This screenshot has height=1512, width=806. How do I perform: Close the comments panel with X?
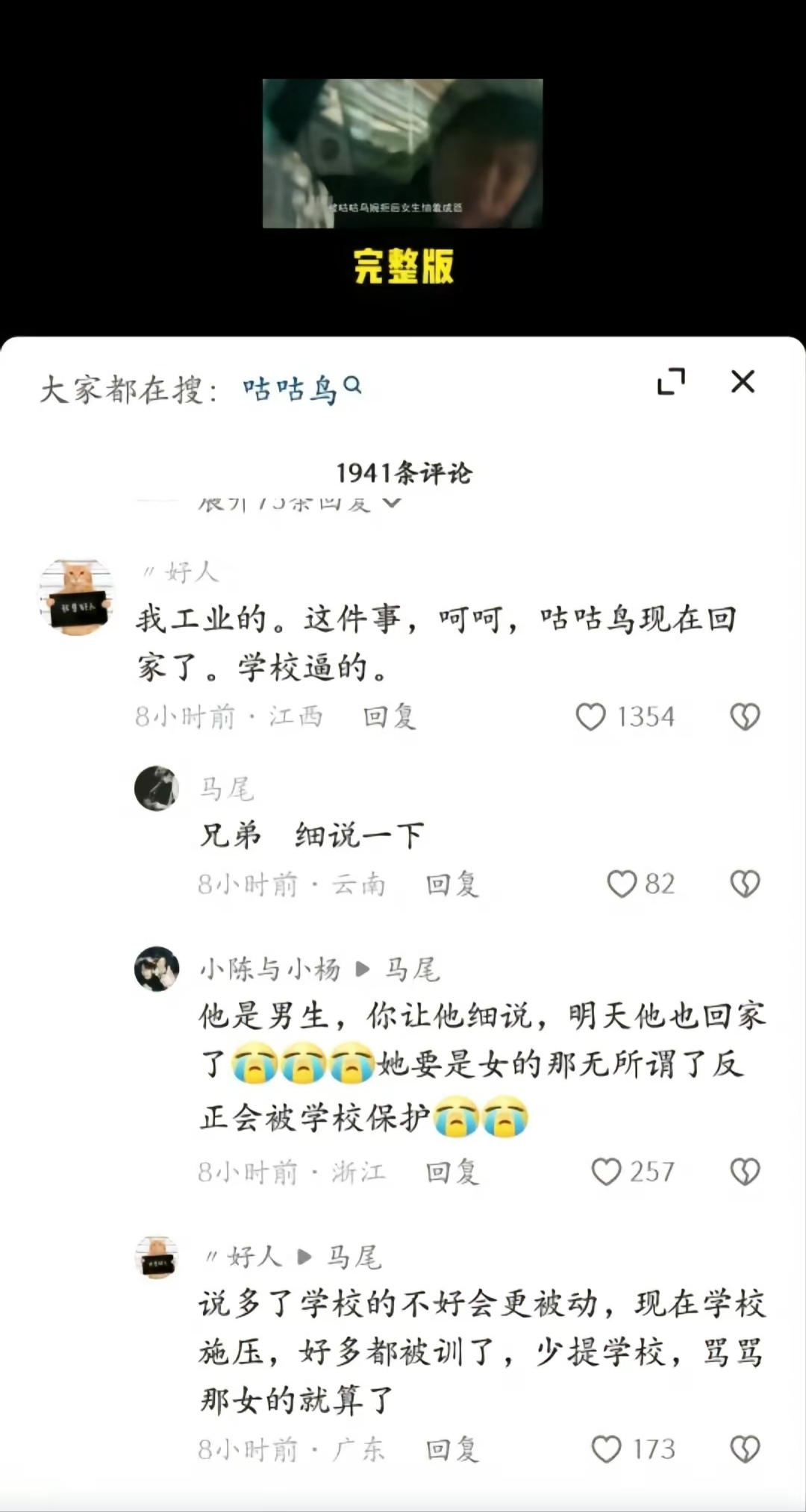[x=742, y=381]
